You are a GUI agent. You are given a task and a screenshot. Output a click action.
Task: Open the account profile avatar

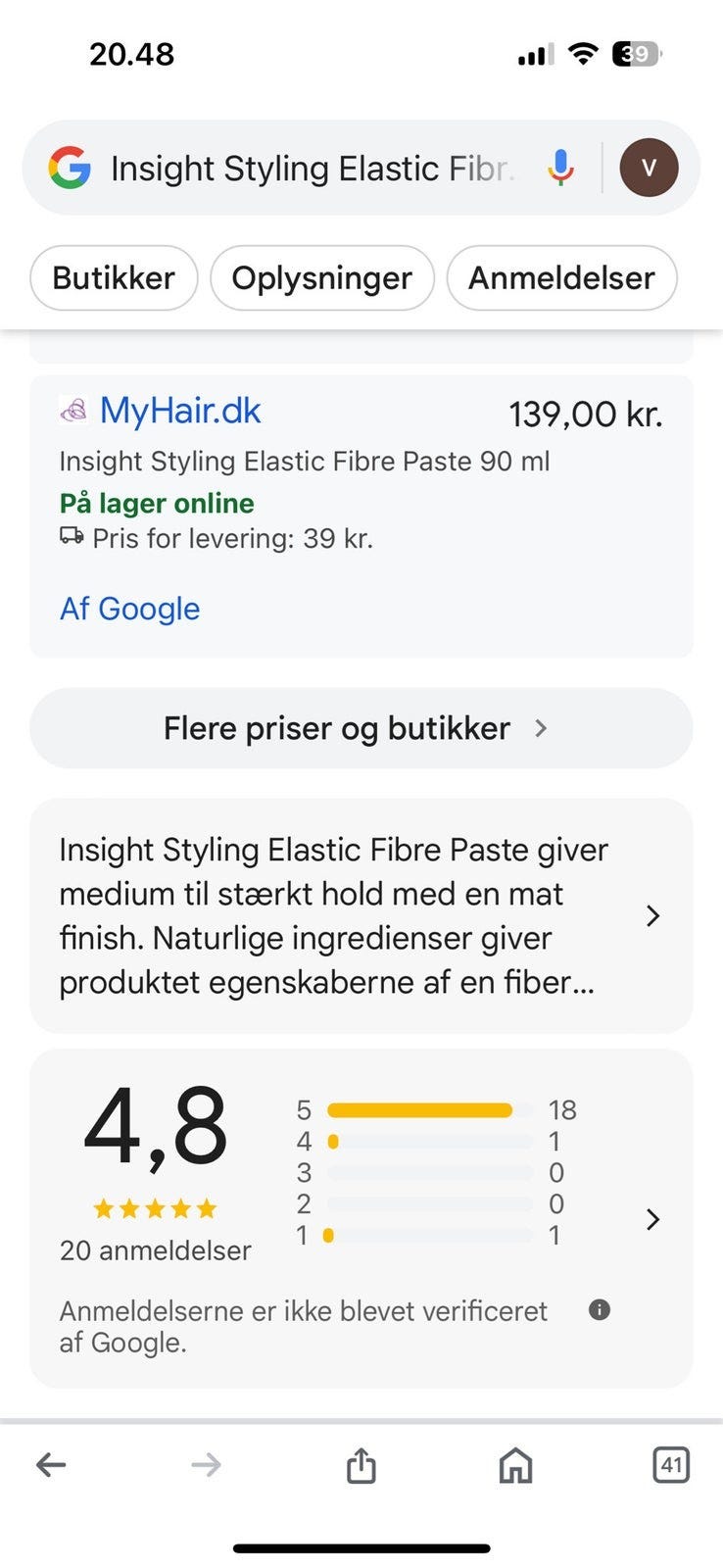pyautogui.click(x=649, y=168)
